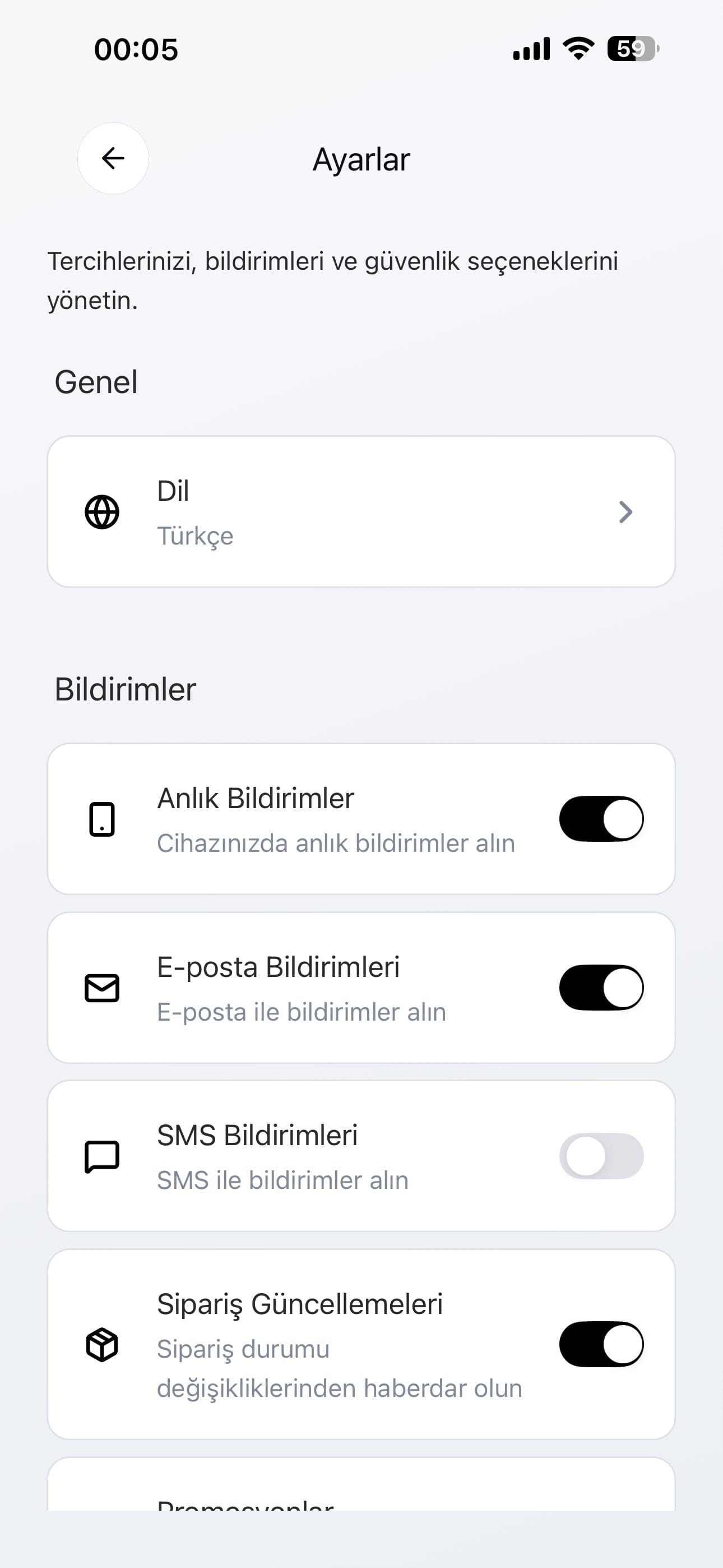Click the smartphone icon for Anlık Bildirimler
Viewport: 723px width, 1568px height.
tap(104, 819)
